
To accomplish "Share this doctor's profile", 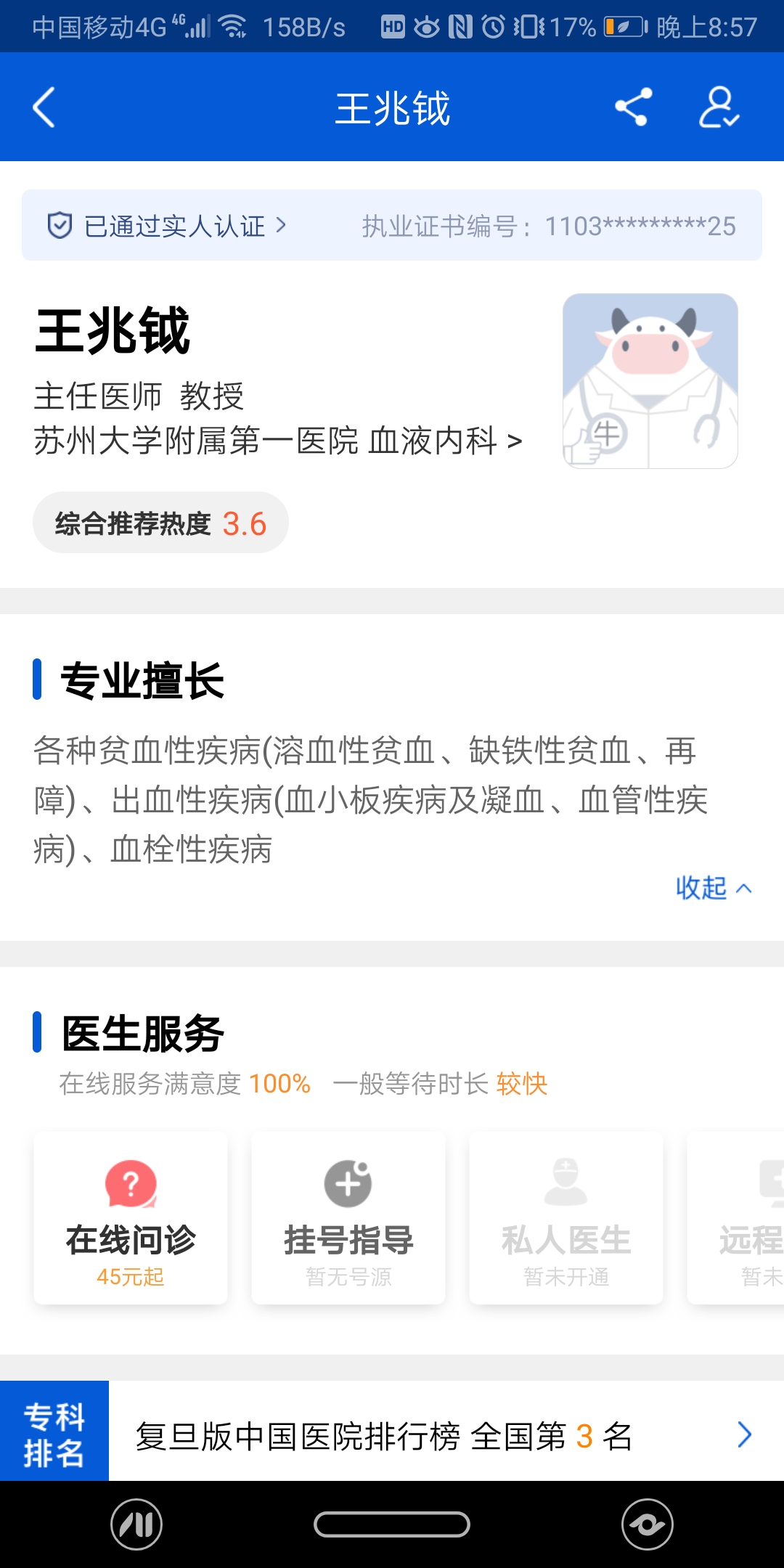I will 633,107.
